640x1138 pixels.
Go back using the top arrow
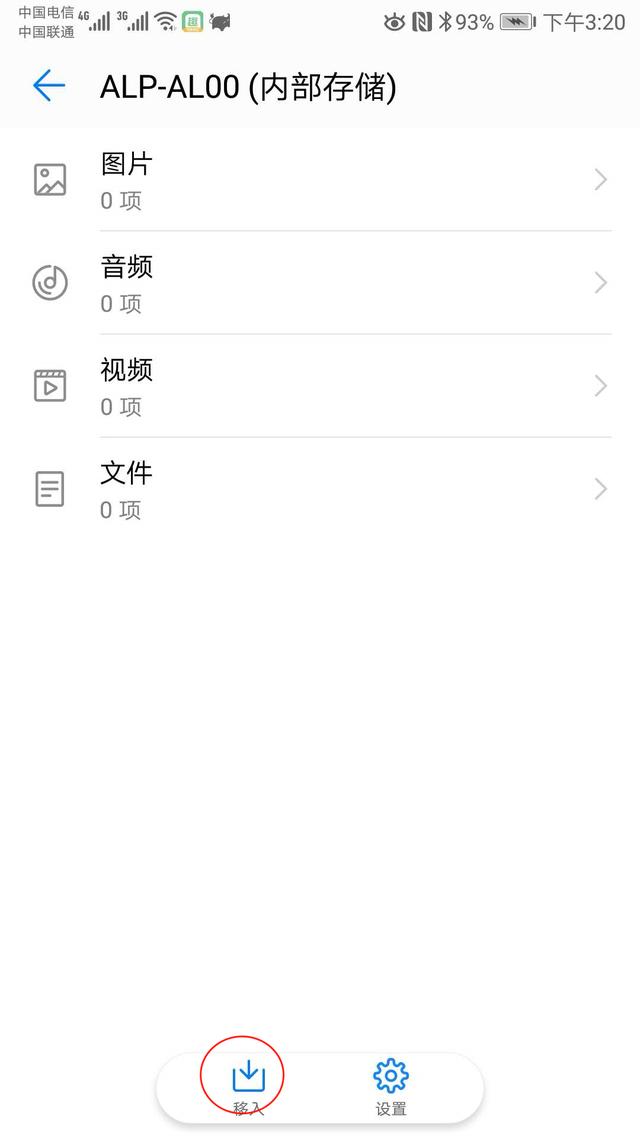(x=49, y=87)
